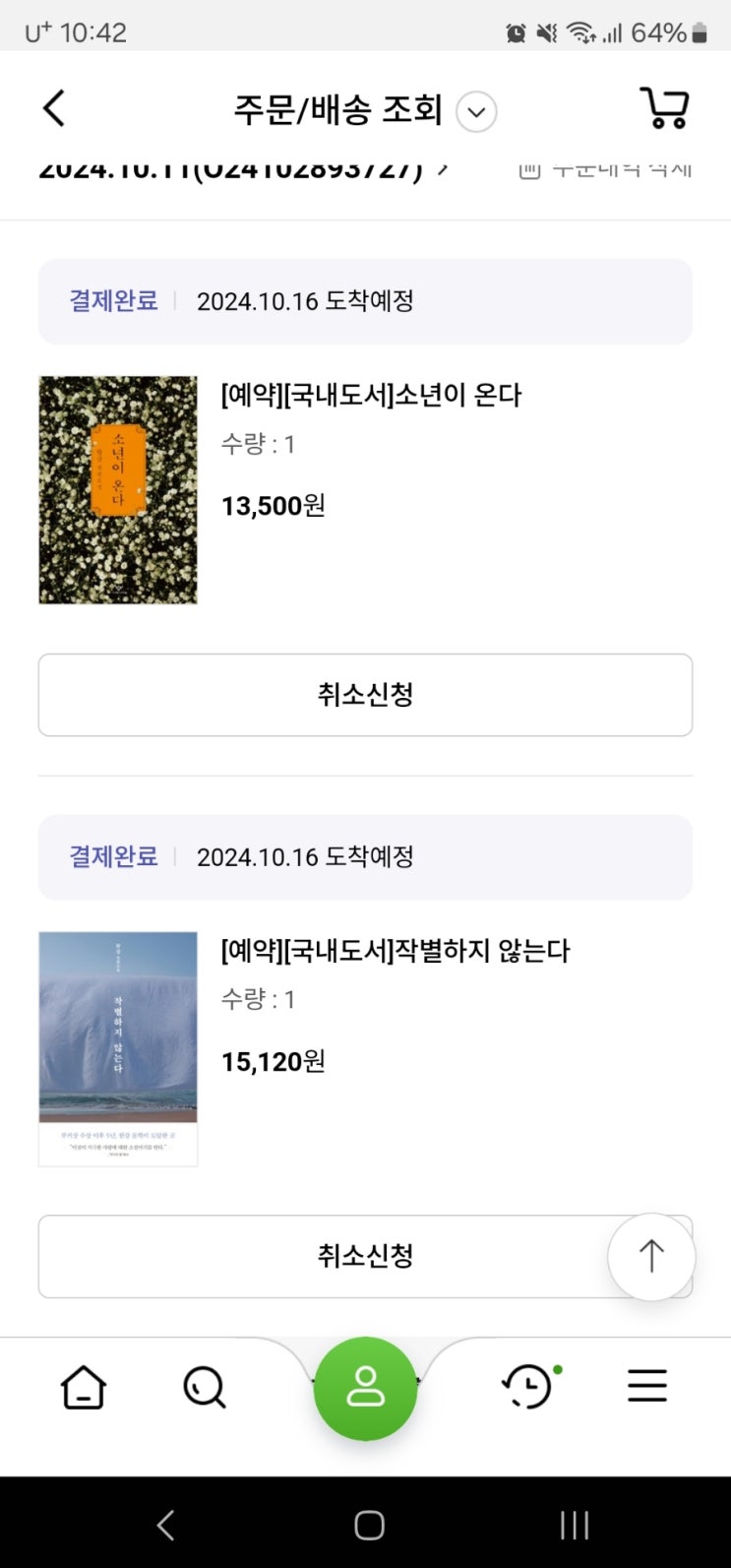The width and height of the screenshot is (731, 1568).
Task: Tap 취소신청 for 소년이 온다
Action: [365, 695]
